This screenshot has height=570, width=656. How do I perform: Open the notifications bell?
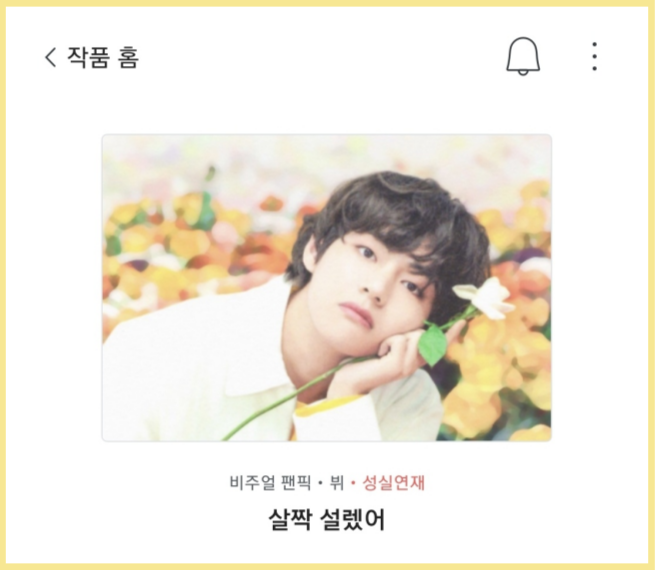pyautogui.click(x=523, y=57)
